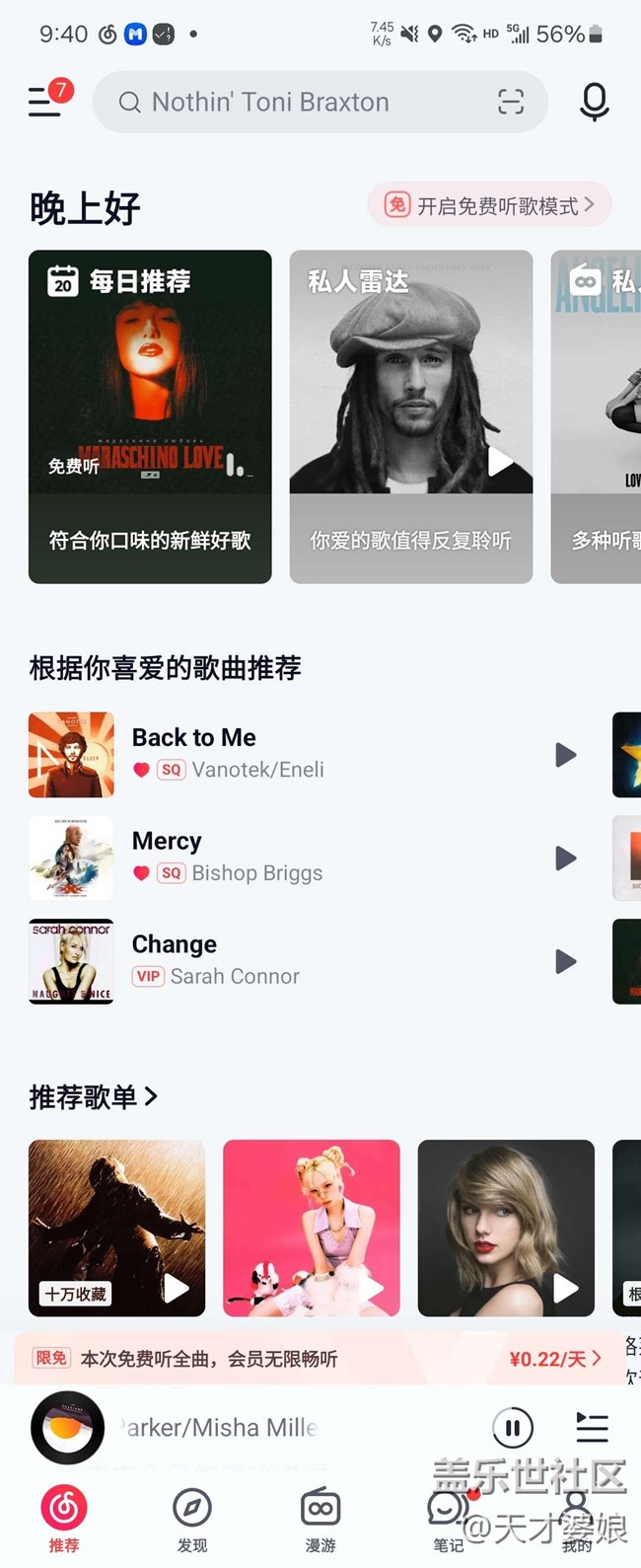Pause the currently playing track
Screen dimensions: 641x1568
[x=512, y=1427]
